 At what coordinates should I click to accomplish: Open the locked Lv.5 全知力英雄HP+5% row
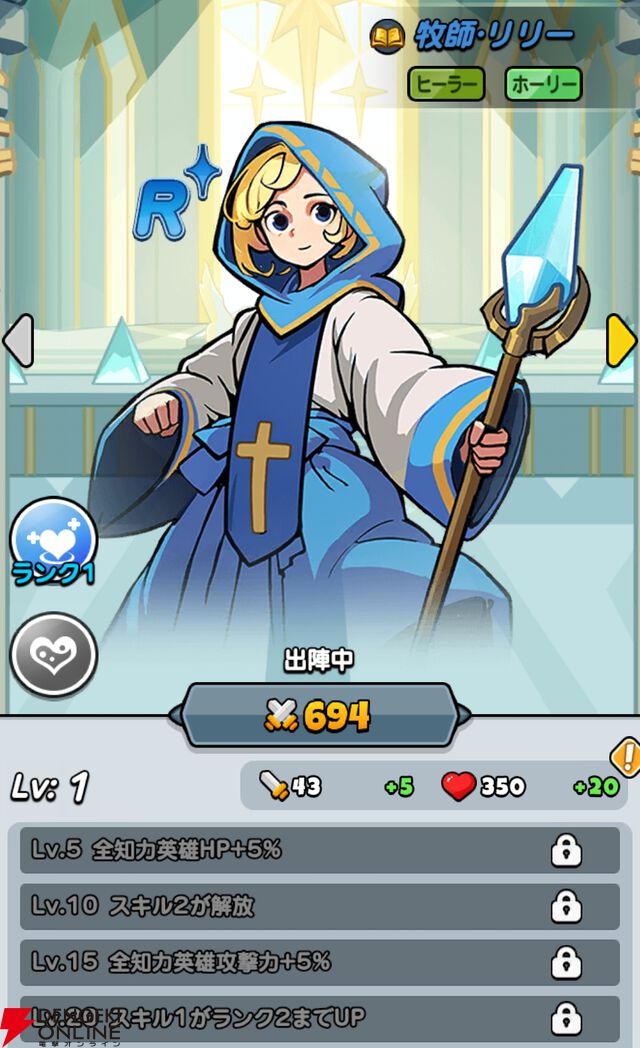click(320, 850)
